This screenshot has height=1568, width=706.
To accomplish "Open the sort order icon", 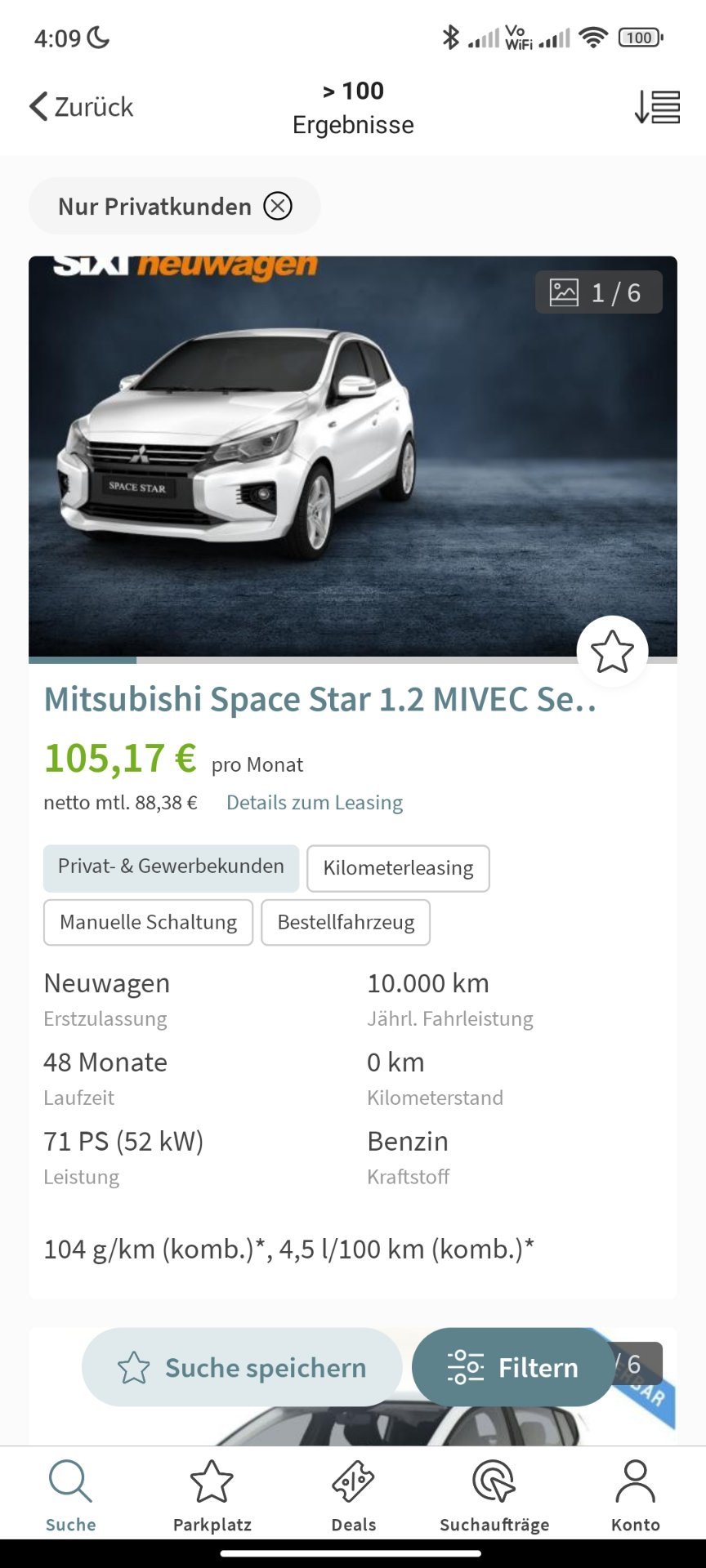I will coord(657,107).
